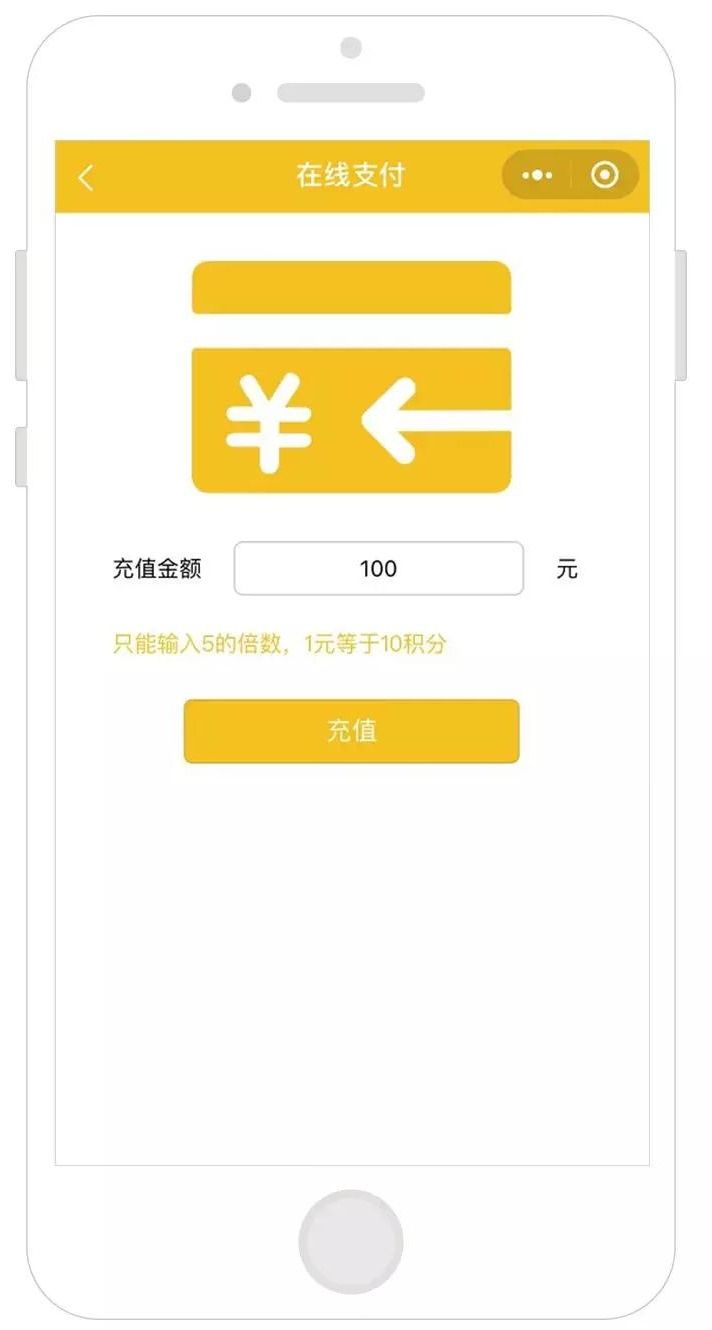Open the mini-program more options menu
This screenshot has width=712, height=1330.
click(x=537, y=176)
